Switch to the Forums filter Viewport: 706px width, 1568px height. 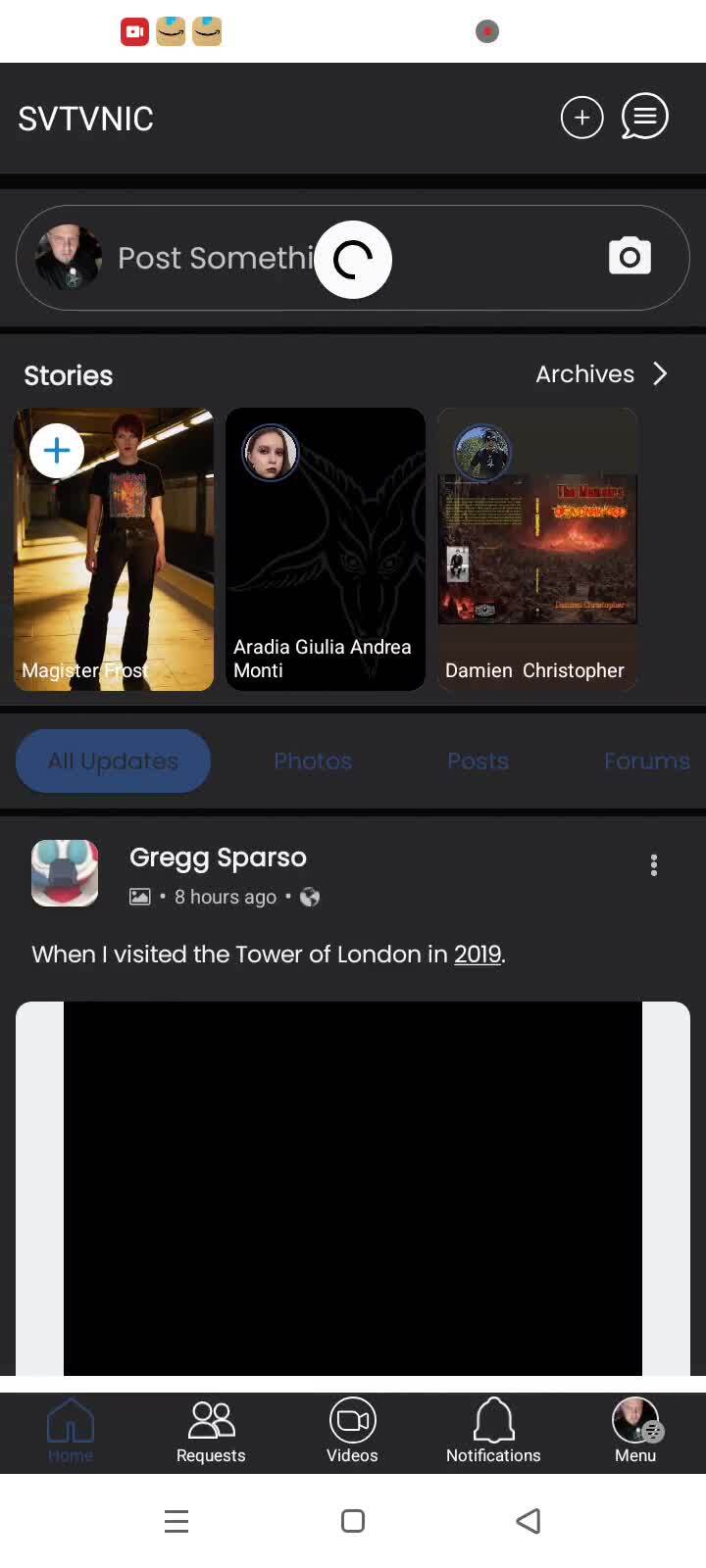coord(646,760)
